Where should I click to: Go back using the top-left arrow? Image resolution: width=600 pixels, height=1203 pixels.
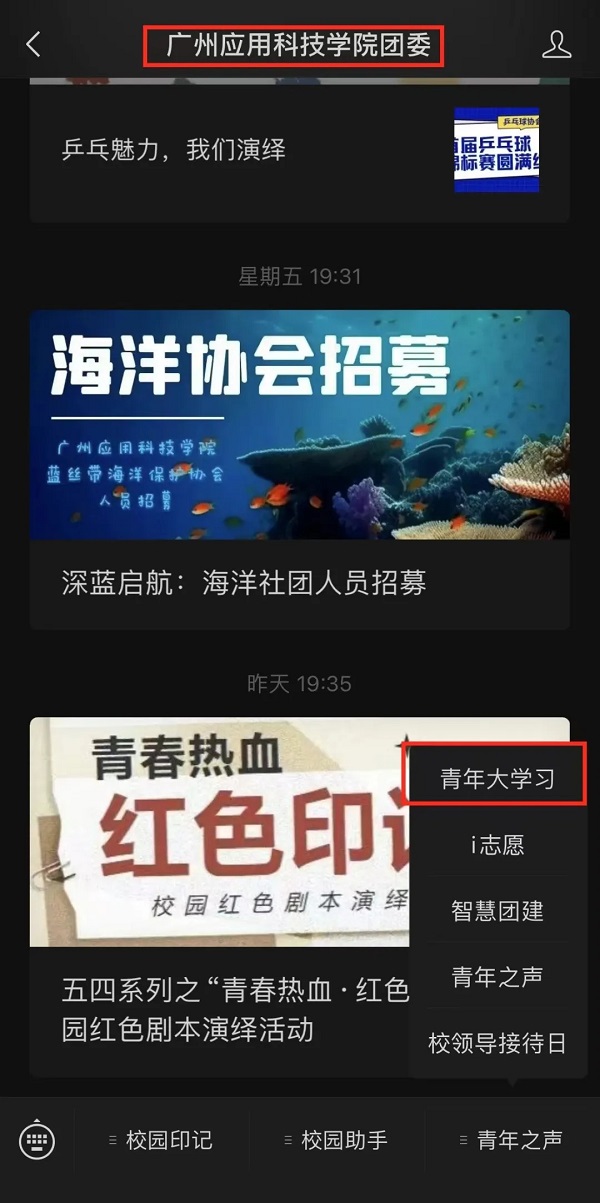[33, 44]
